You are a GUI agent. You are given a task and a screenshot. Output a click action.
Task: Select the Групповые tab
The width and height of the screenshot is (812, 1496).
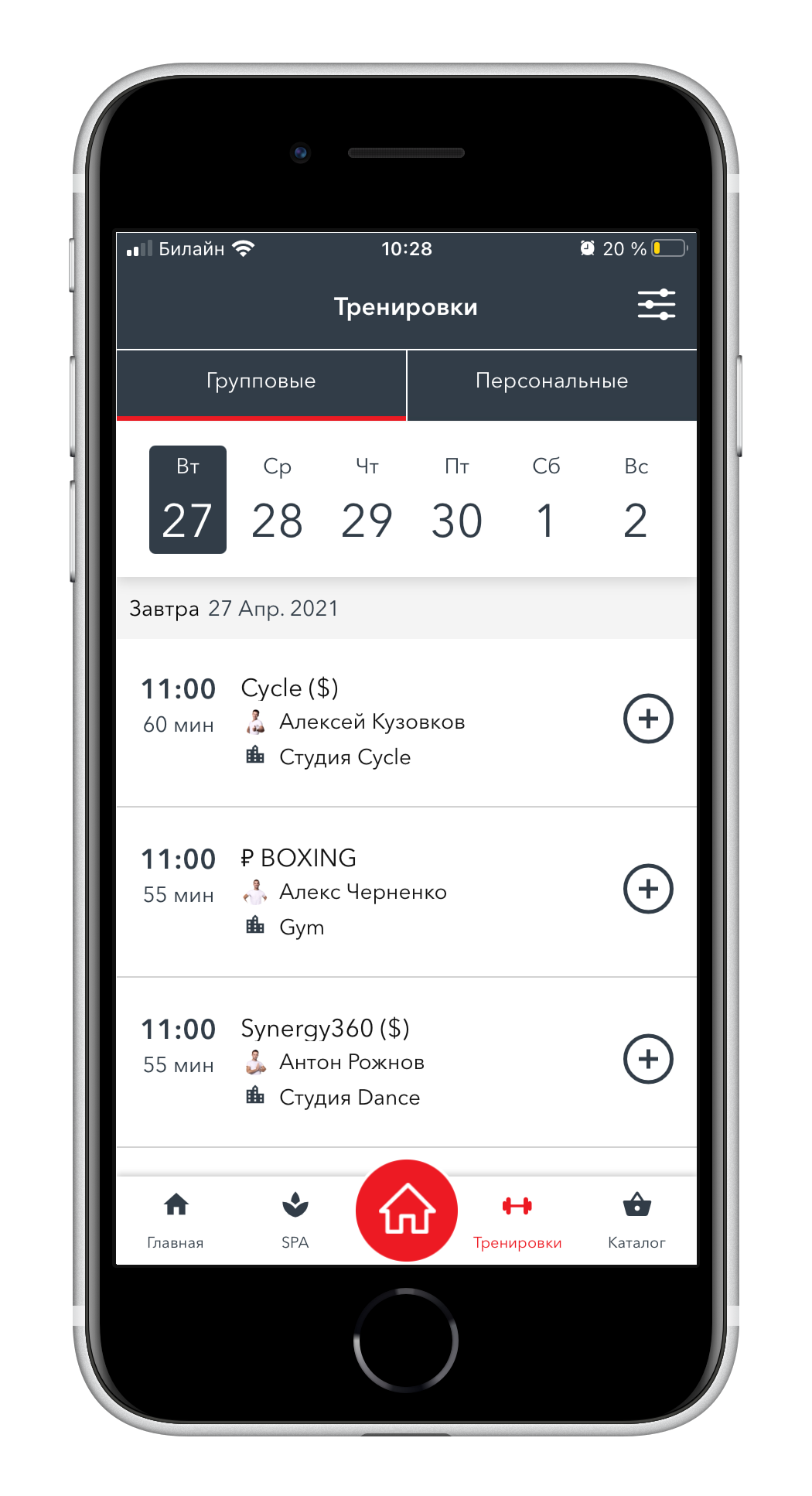[261, 381]
